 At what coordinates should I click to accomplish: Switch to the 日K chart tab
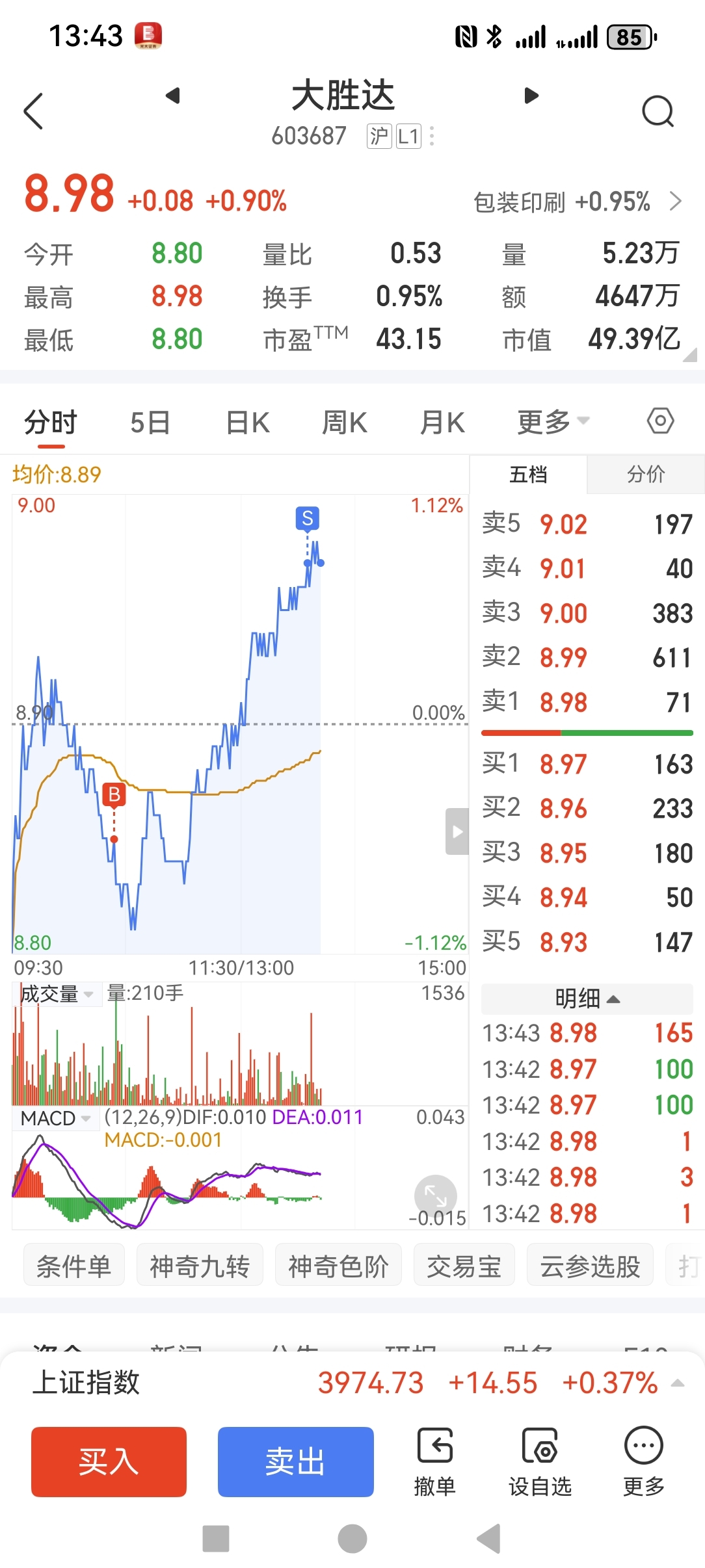(x=248, y=423)
